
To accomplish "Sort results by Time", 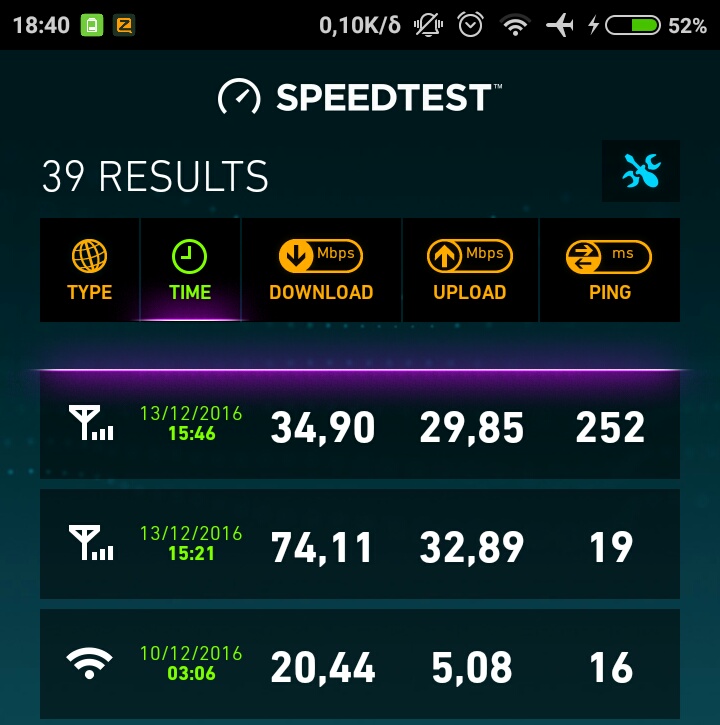I will 190,270.
